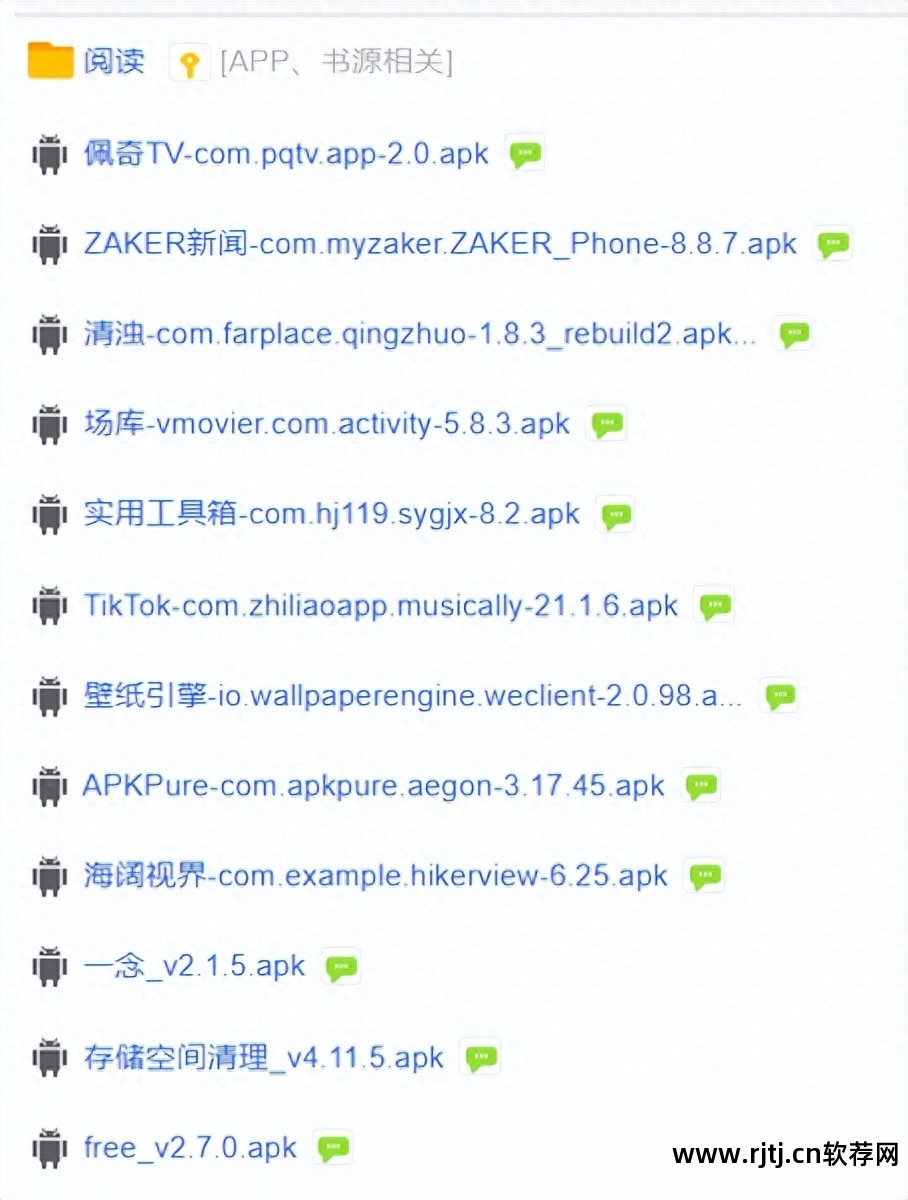Tap the key icon beside 阅读 folder

tap(188, 64)
